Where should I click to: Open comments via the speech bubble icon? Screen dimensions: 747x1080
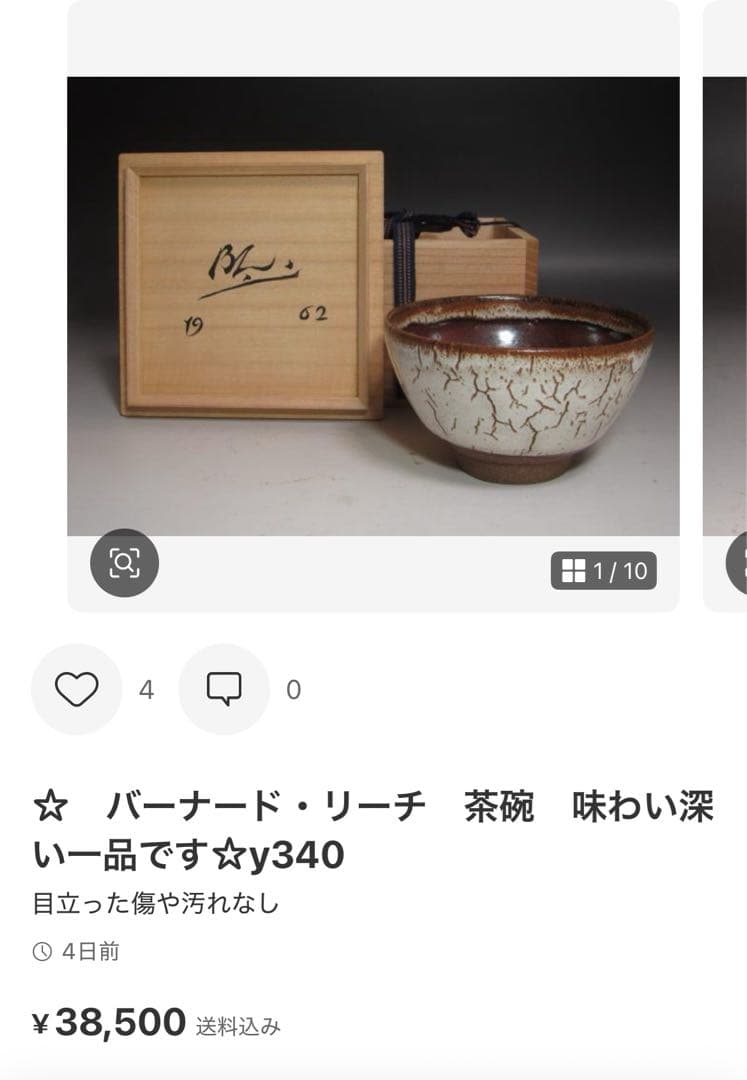(x=225, y=688)
